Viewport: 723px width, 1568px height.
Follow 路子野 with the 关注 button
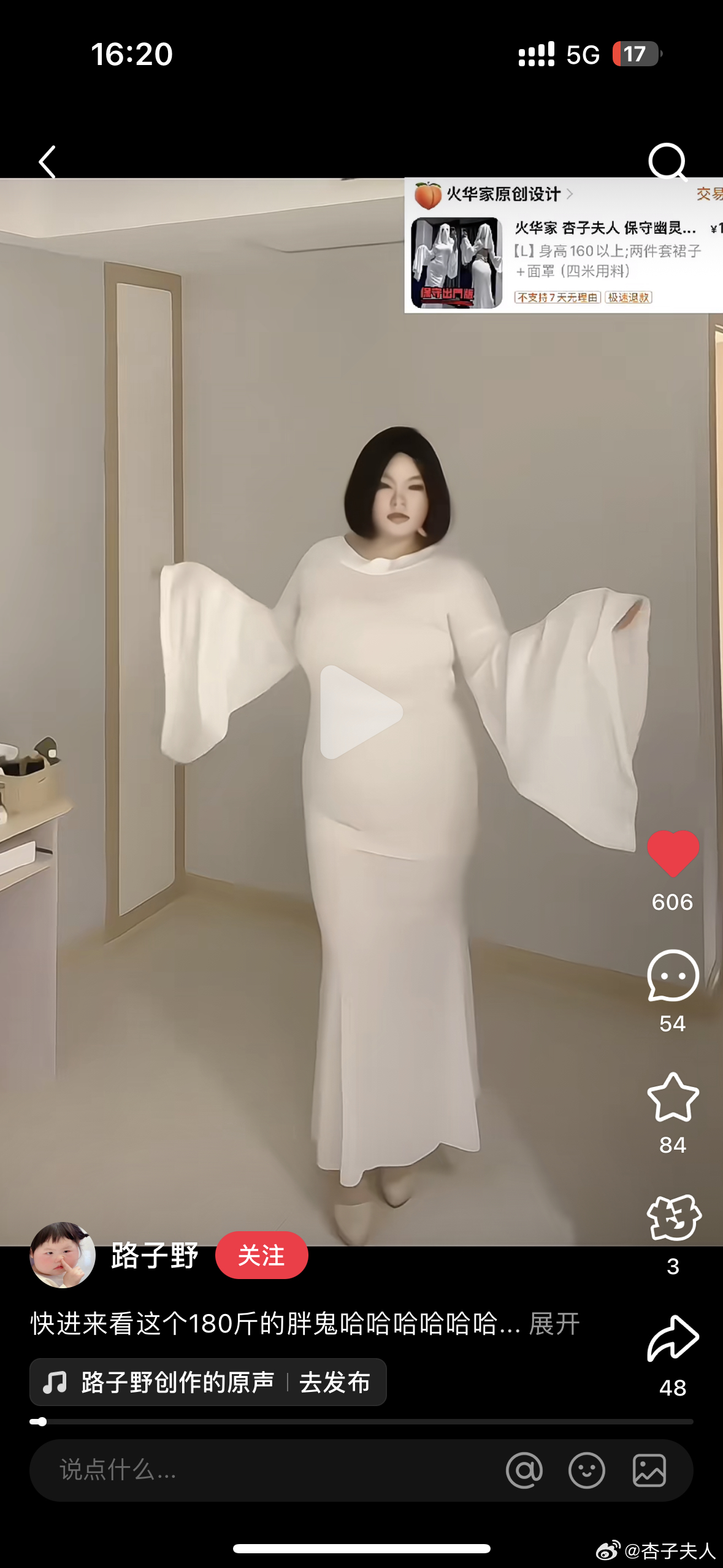click(261, 1255)
